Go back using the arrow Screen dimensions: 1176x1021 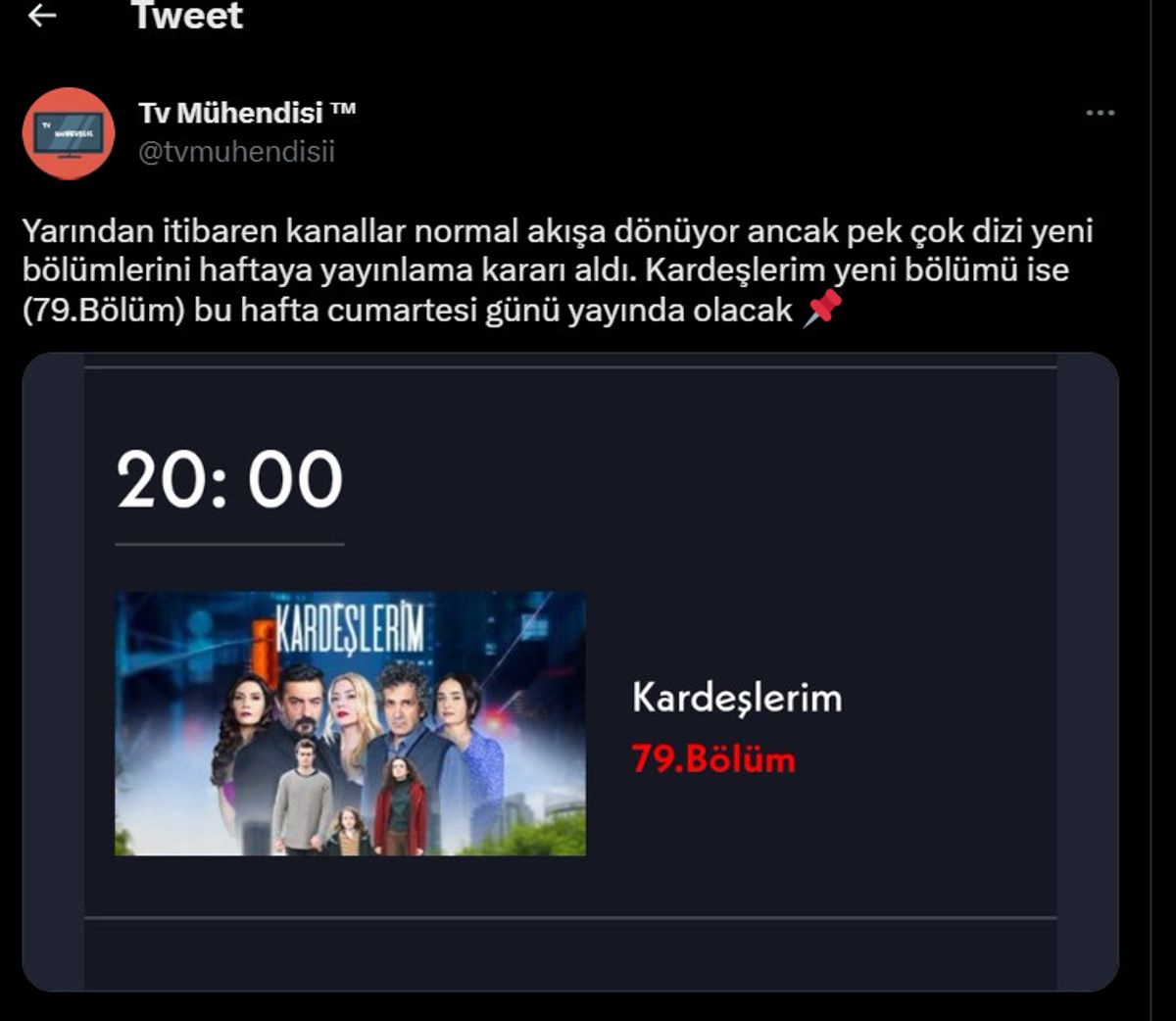point(42,16)
